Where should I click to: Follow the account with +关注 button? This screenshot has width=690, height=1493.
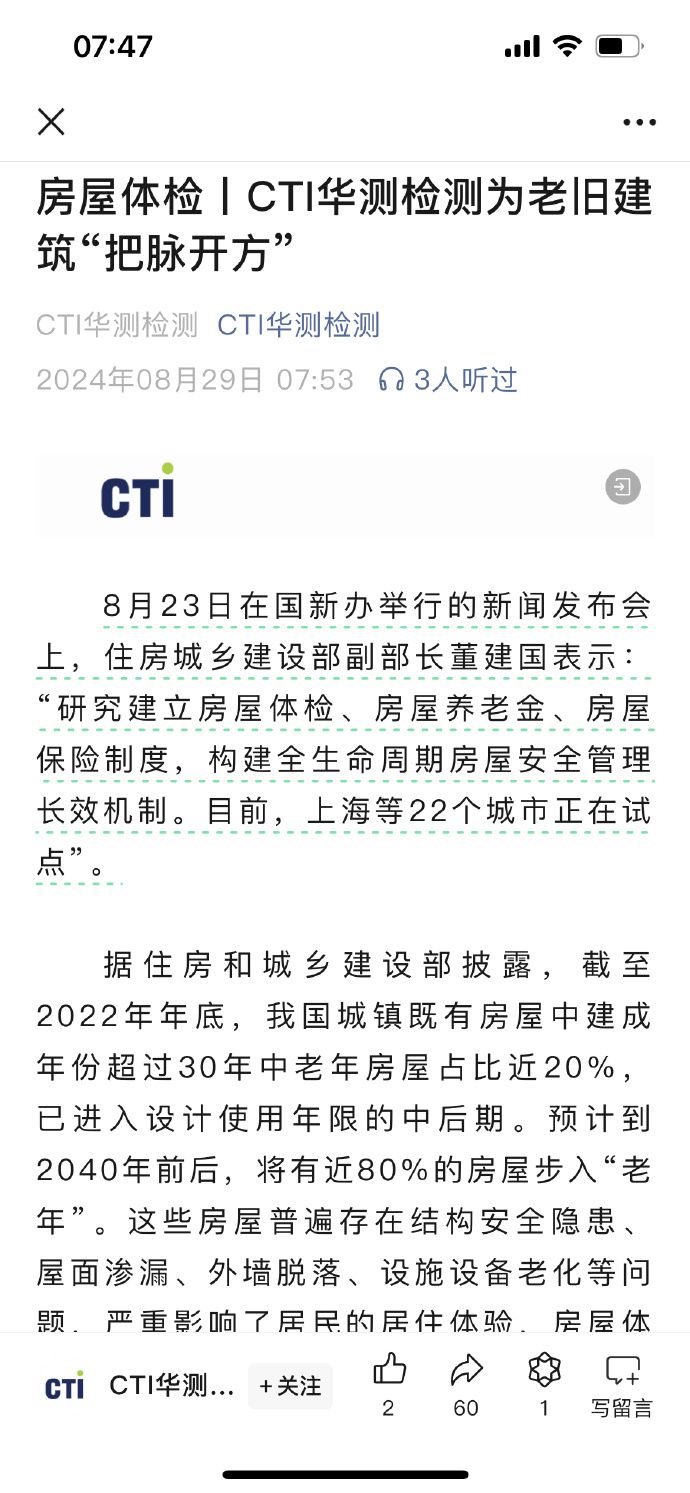[290, 1386]
